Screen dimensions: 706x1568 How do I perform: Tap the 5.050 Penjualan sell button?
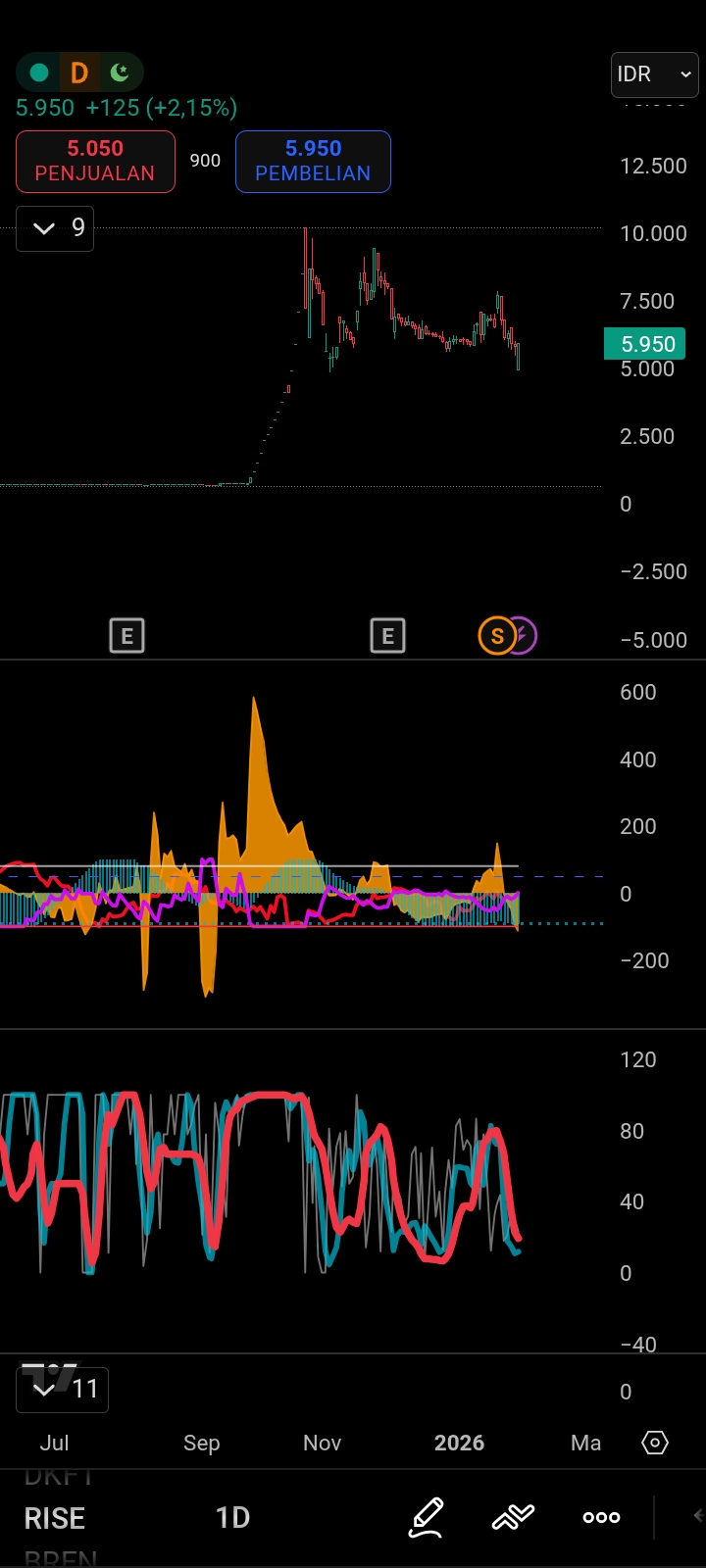(x=95, y=161)
